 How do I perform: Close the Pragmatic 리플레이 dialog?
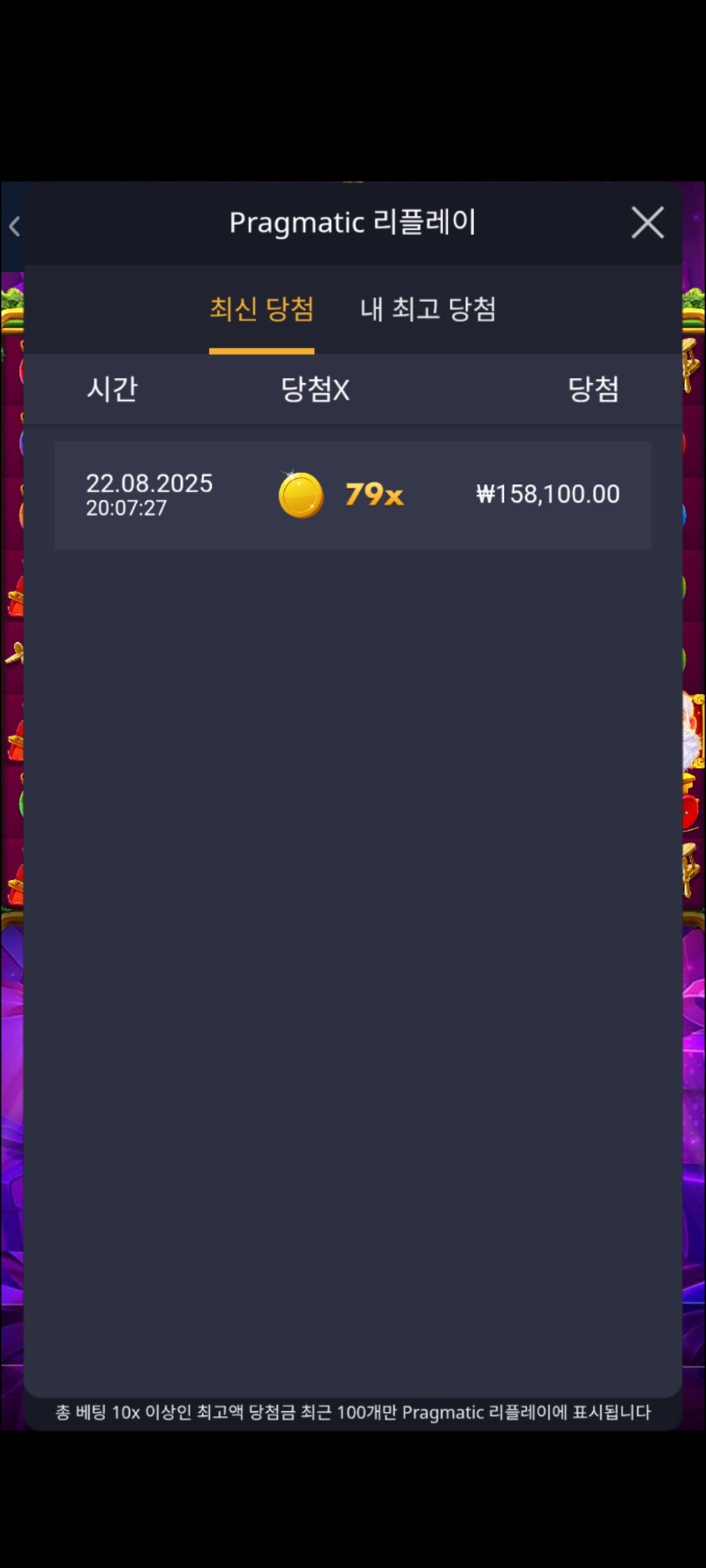pos(648,223)
